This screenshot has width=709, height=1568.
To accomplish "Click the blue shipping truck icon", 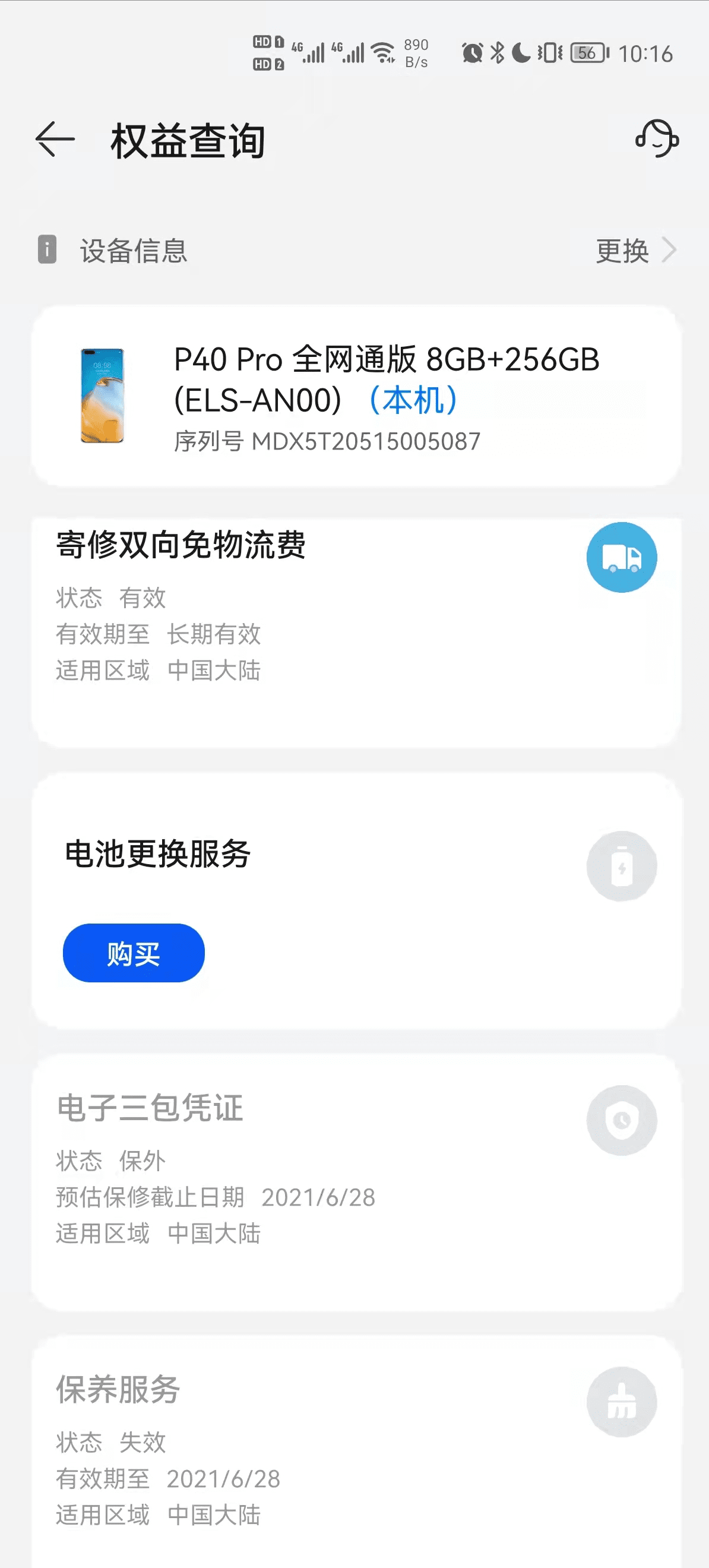I will 621,557.
